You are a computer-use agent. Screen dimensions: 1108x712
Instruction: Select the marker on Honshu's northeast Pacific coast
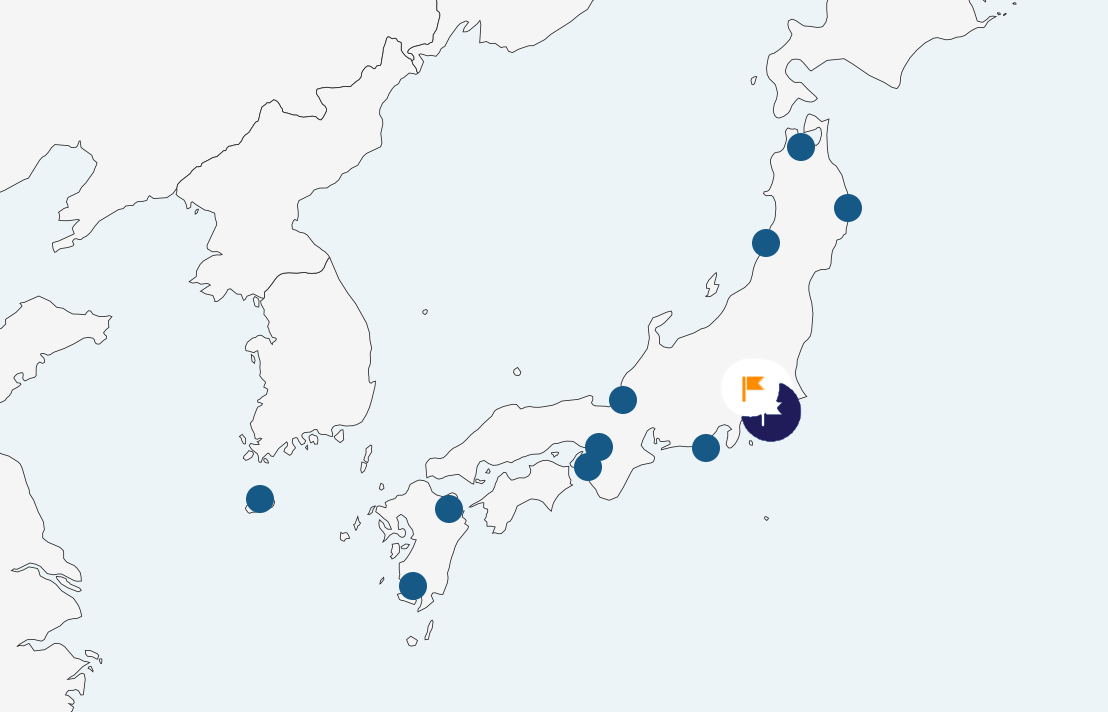[x=848, y=208]
